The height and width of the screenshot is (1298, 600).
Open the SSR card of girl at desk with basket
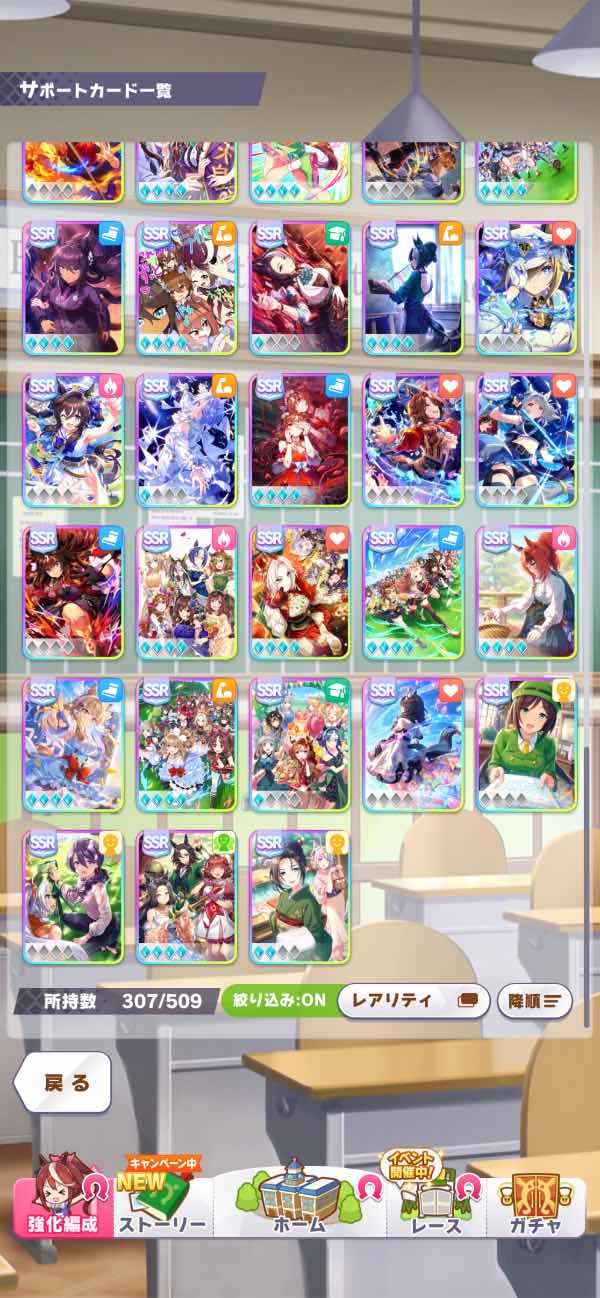pos(527,592)
